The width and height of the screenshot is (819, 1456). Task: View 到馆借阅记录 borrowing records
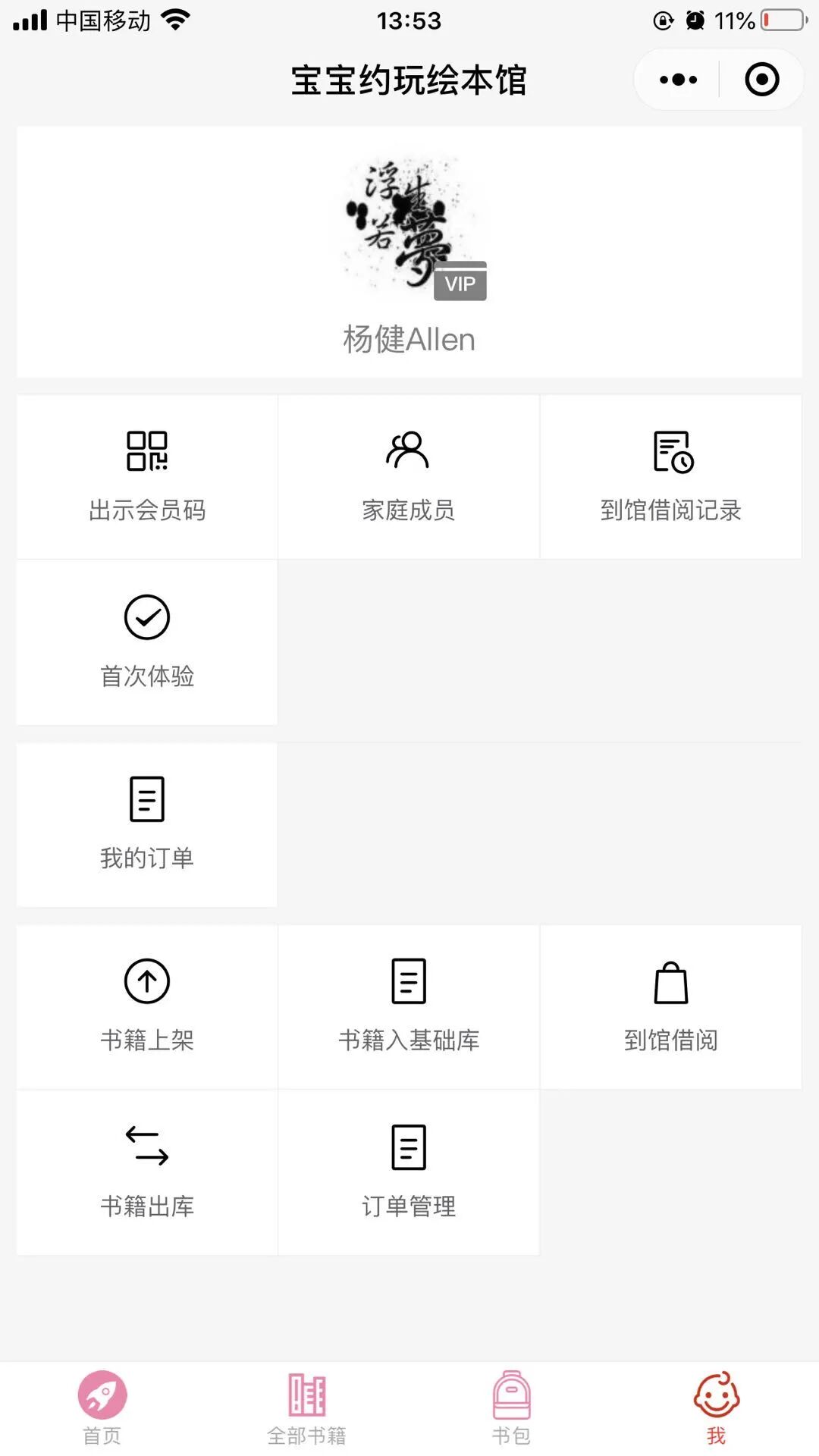coord(670,476)
